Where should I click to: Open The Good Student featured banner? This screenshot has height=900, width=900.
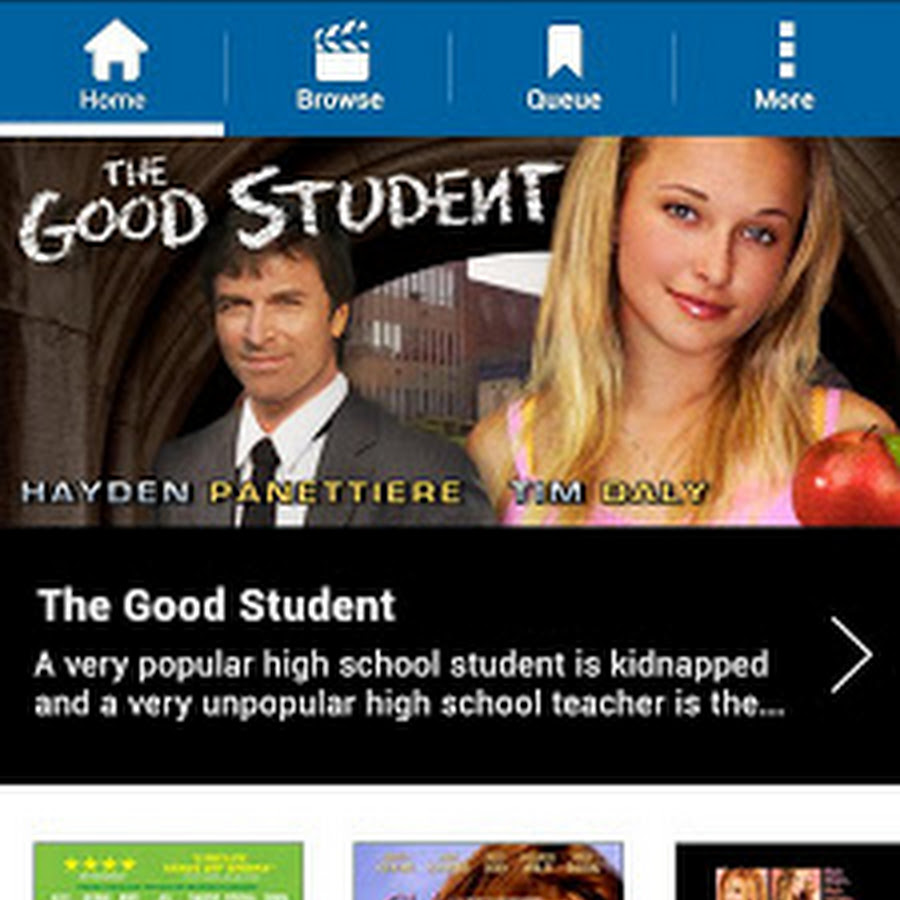point(450,332)
